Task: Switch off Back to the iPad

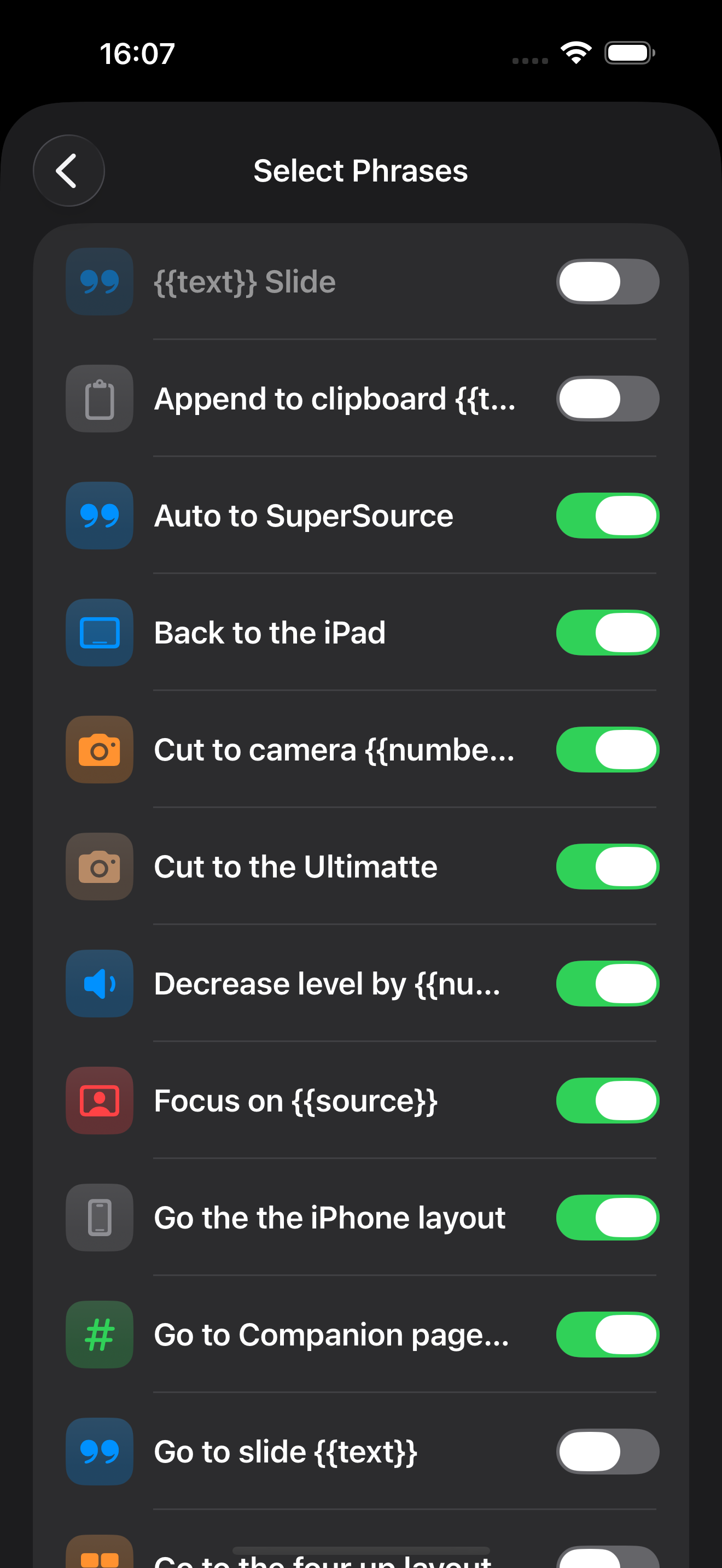Action: tap(607, 633)
